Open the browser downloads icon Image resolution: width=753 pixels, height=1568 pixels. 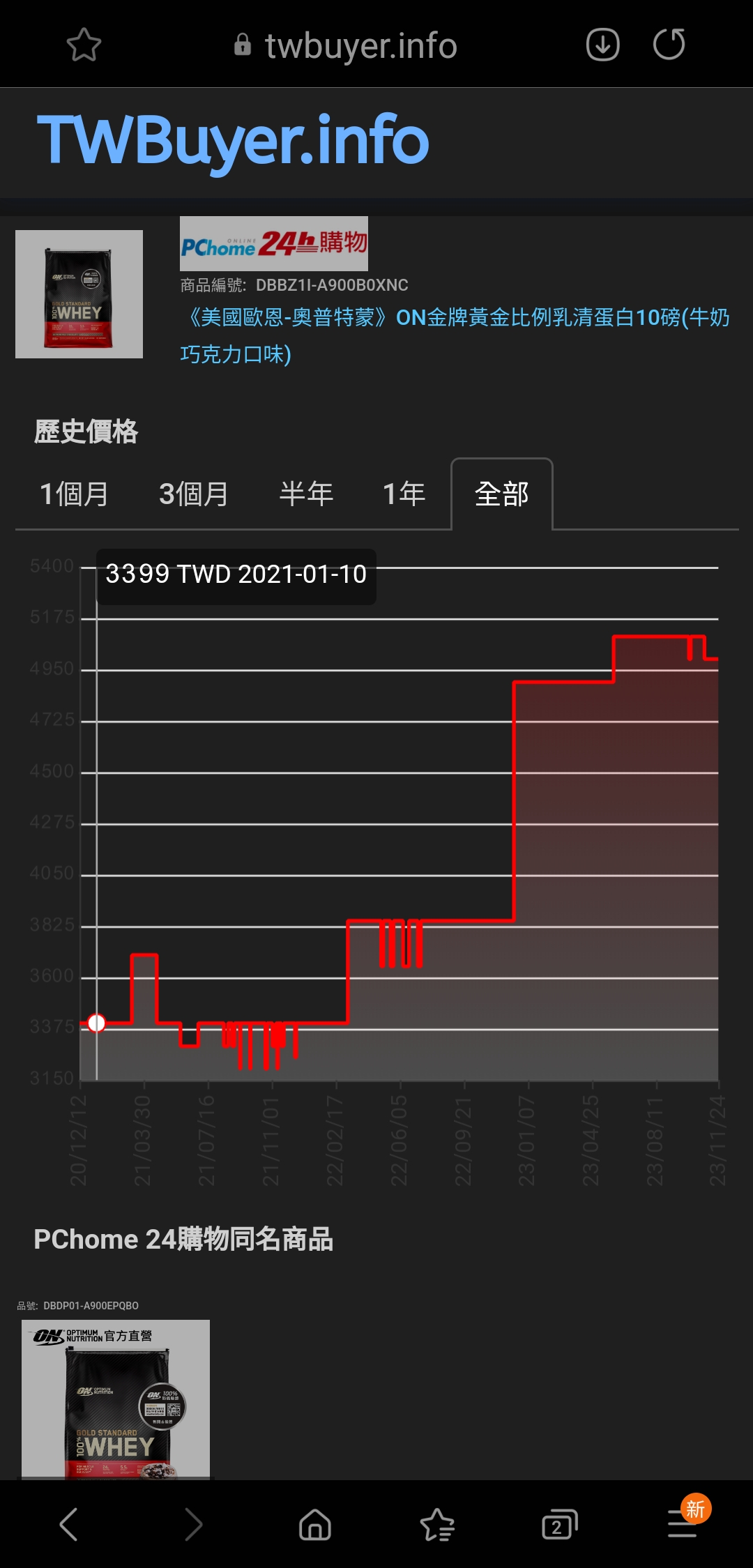[602, 45]
